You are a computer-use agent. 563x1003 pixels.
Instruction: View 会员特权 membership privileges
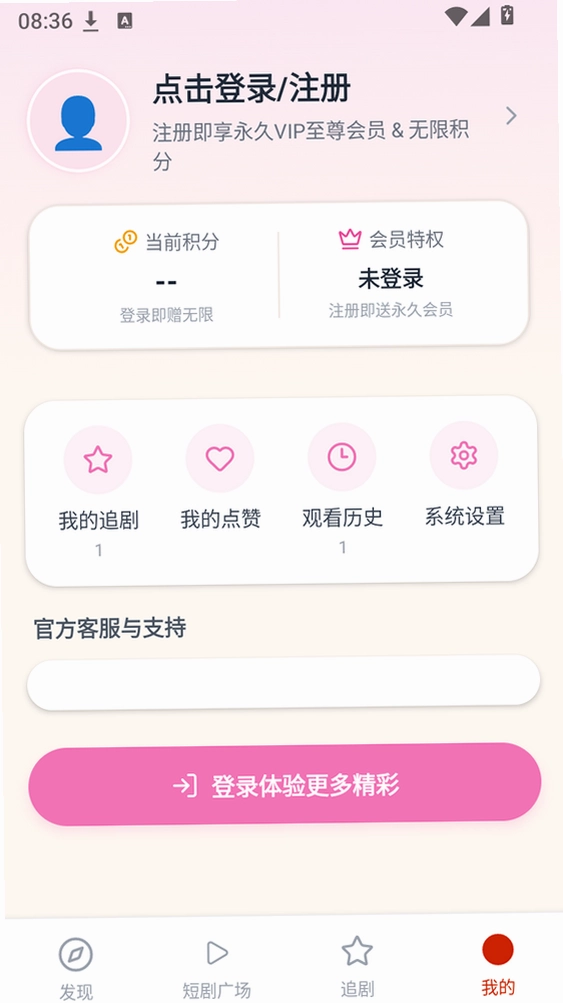[x=391, y=275]
